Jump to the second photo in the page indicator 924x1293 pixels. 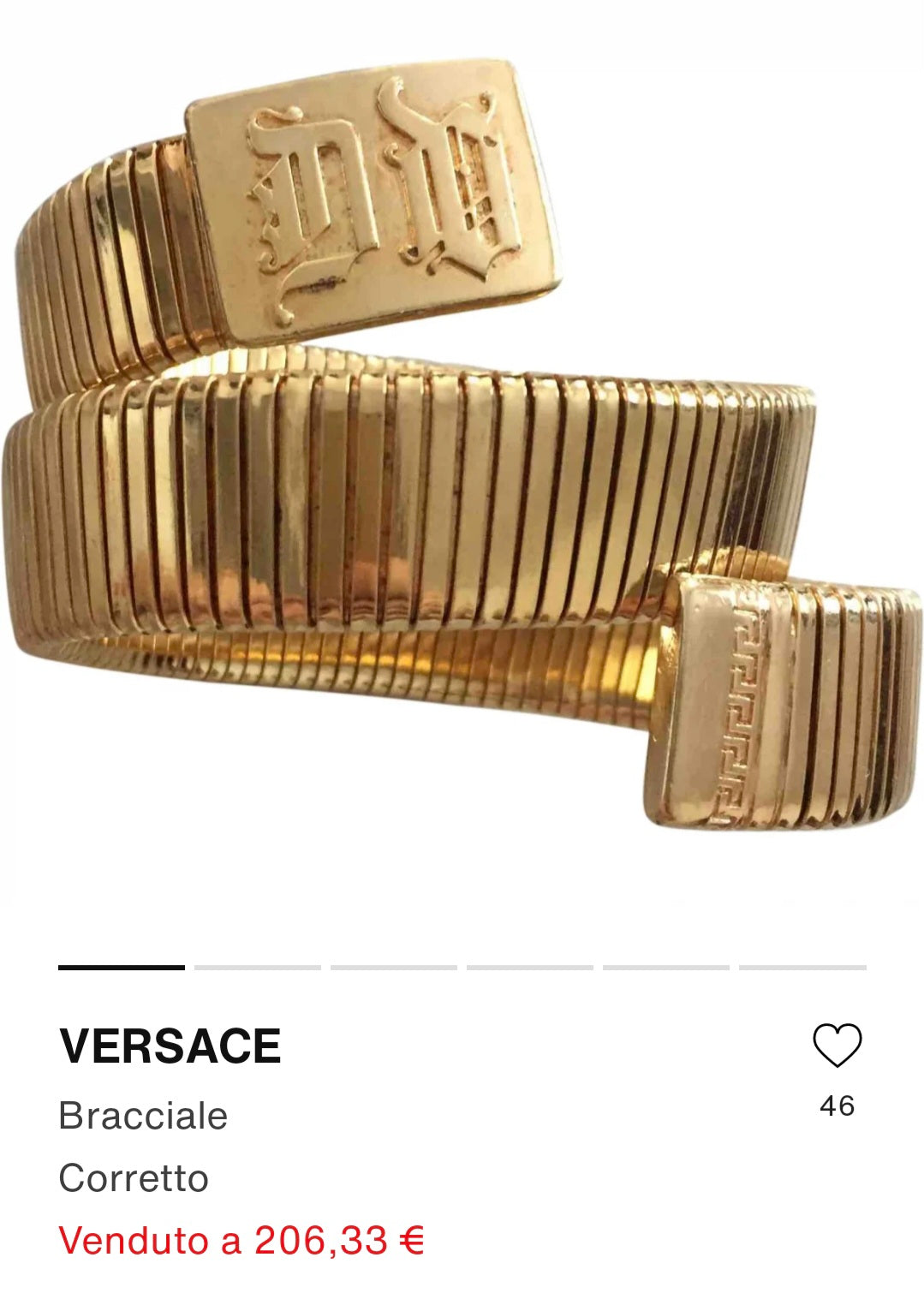[x=258, y=968]
